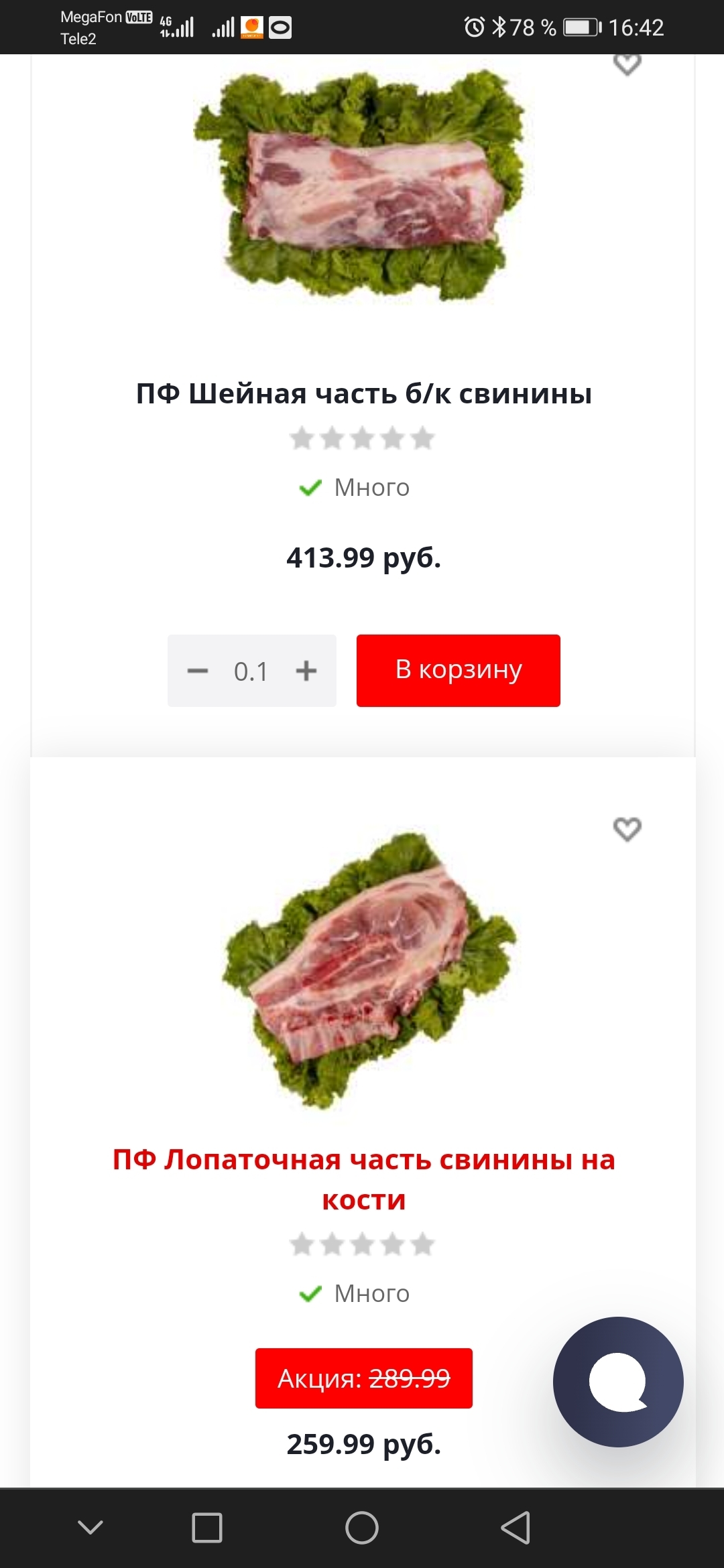Open ПФ Лопаточная часть свинины на кости

tap(363, 1179)
